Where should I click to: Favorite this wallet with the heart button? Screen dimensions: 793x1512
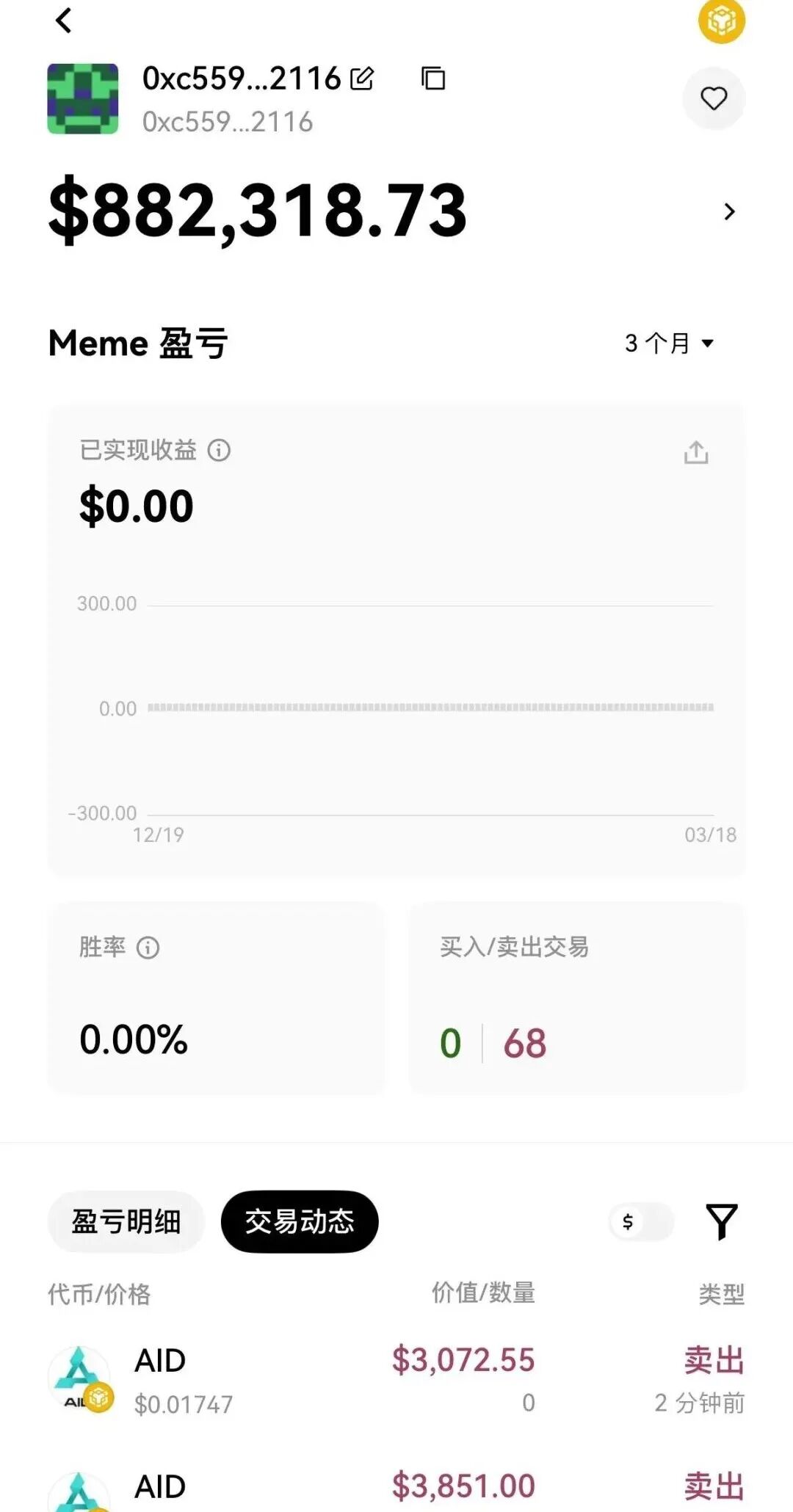click(x=713, y=98)
